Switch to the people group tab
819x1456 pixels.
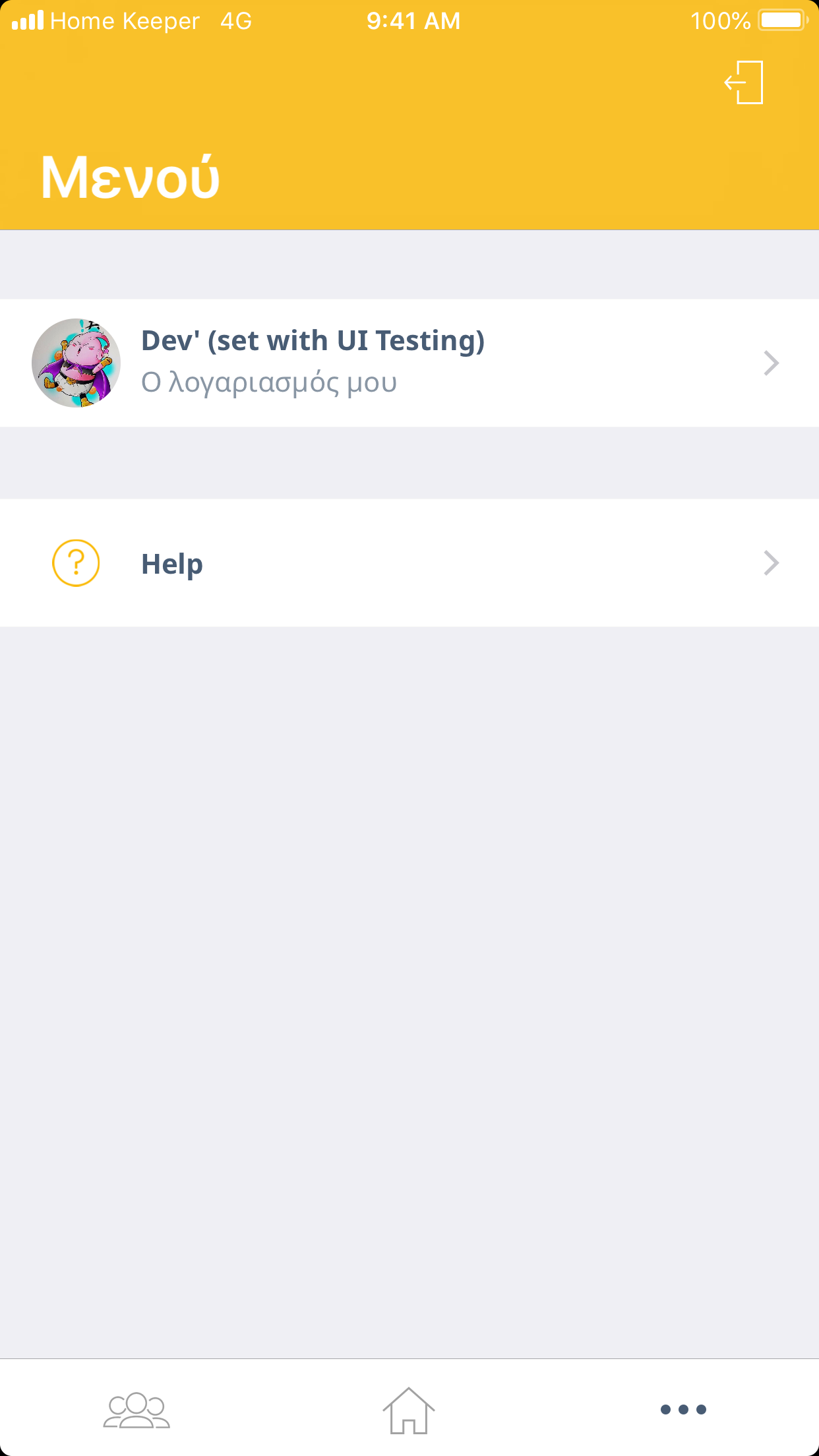(x=136, y=1410)
